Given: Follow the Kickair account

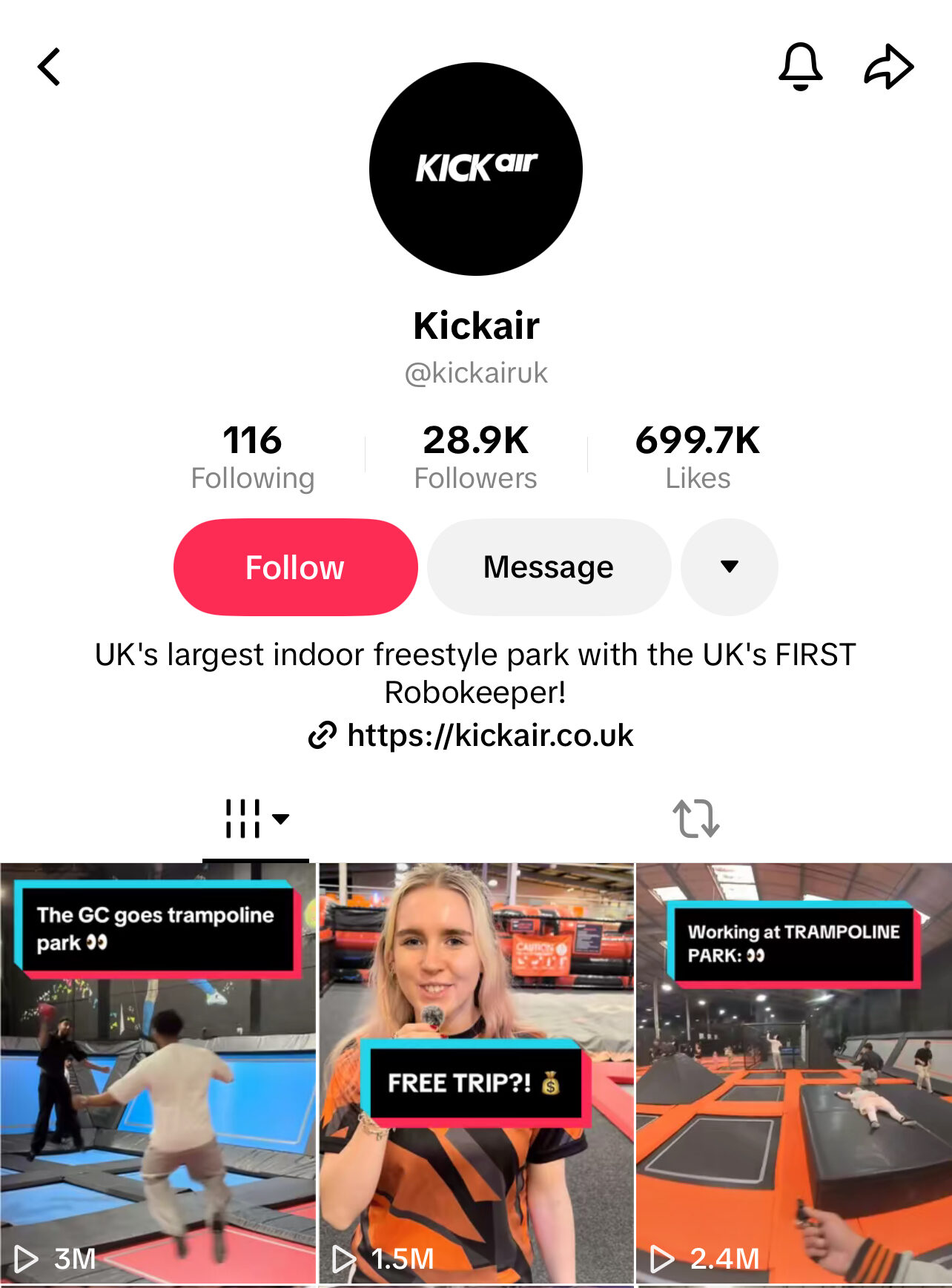Looking at the screenshot, I should tap(295, 567).
